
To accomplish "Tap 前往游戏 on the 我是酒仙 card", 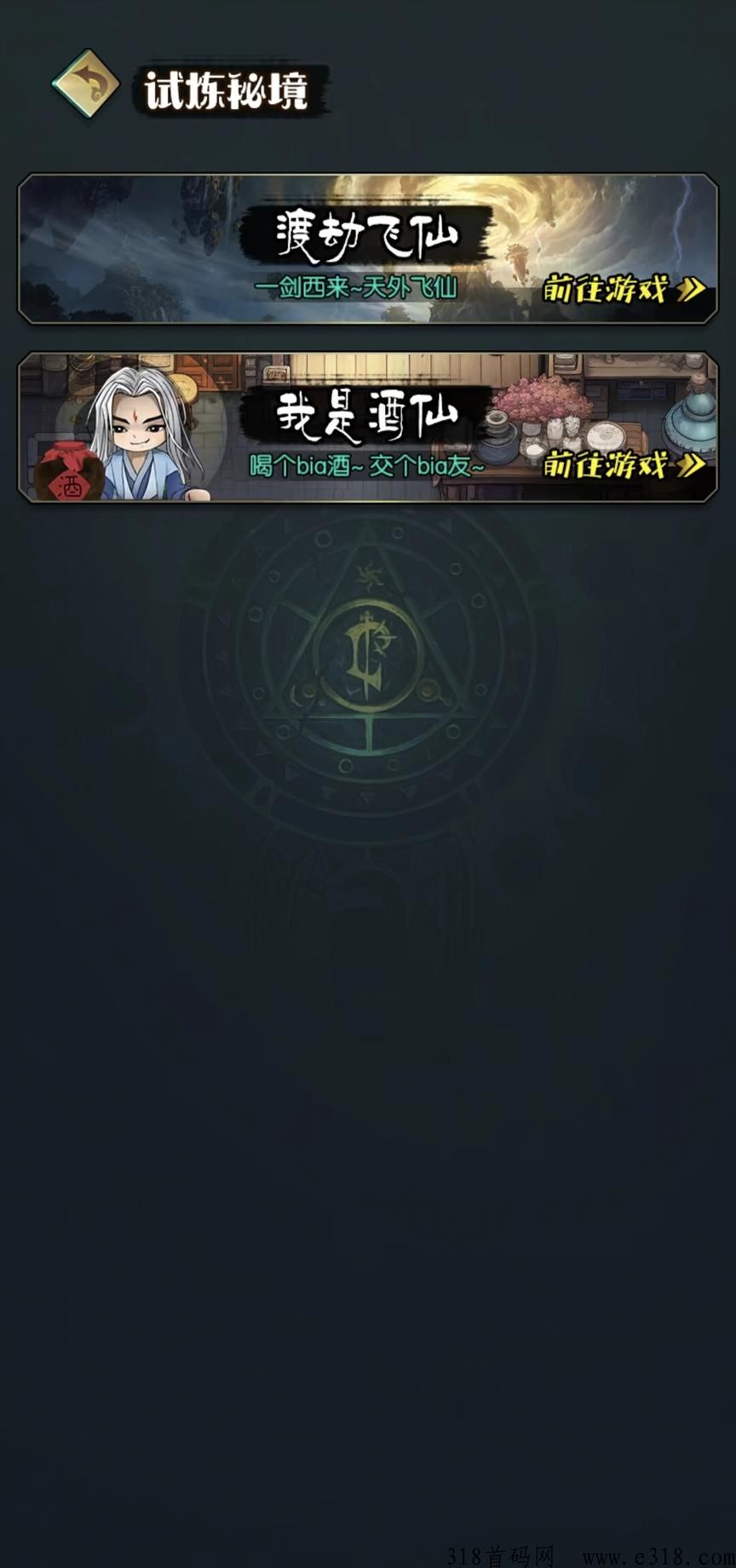I will click(624, 464).
